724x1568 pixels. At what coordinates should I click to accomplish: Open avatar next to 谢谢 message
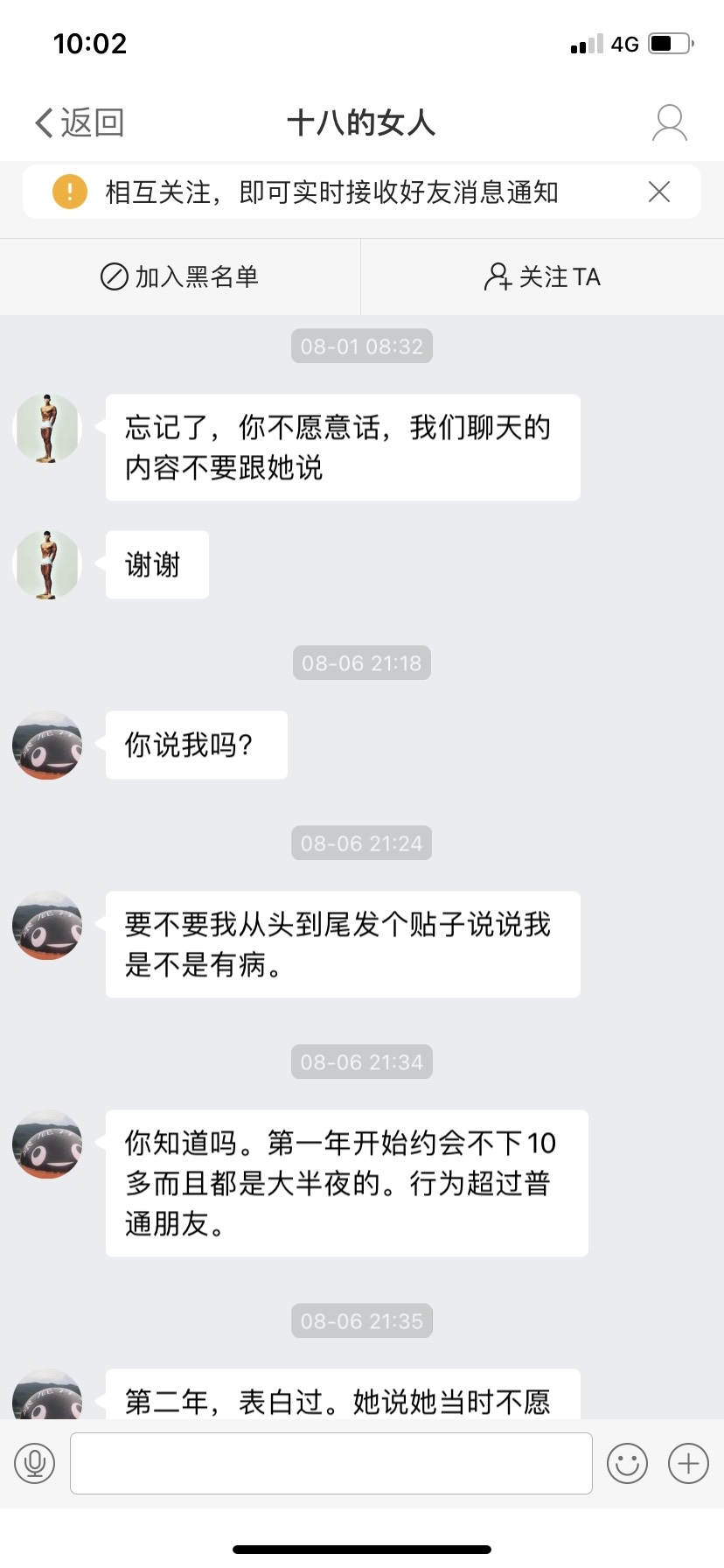coord(47,564)
